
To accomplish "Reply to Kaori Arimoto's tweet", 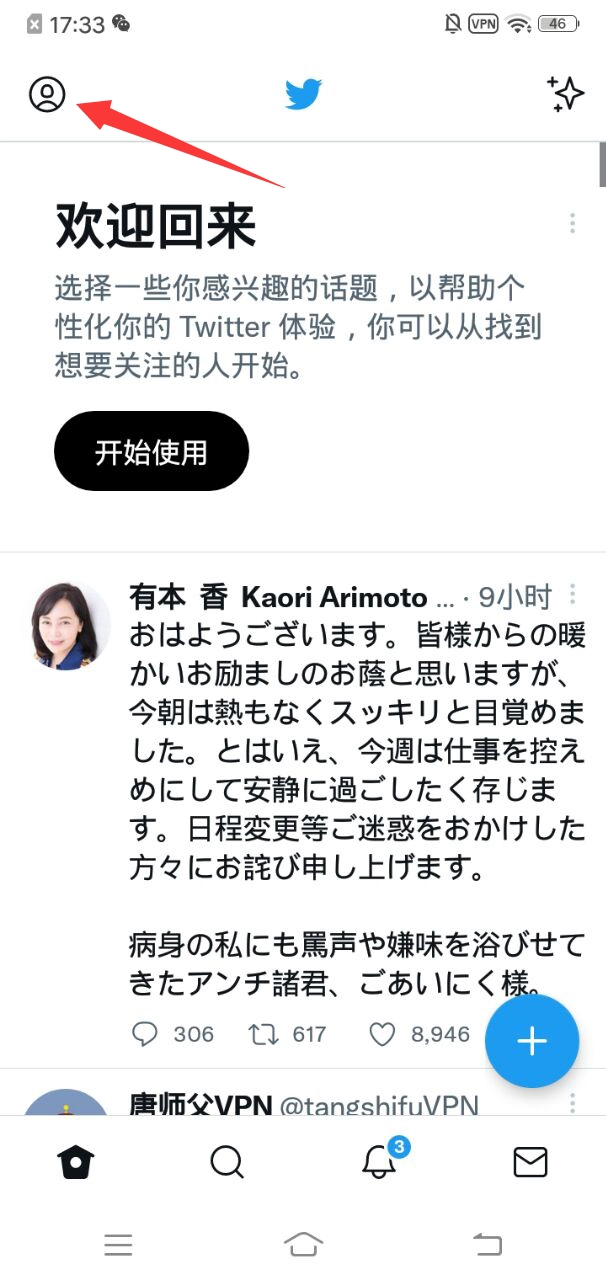I will (146, 1033).
